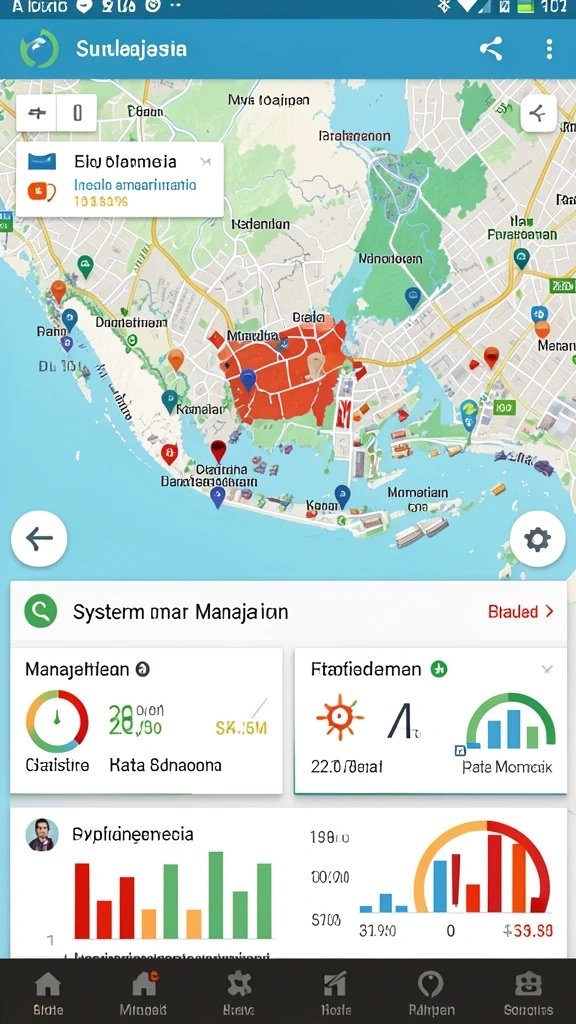Open the gear tab in bottom bar
The width and height of the screenshot is (576, 1024).
(239, 992)
